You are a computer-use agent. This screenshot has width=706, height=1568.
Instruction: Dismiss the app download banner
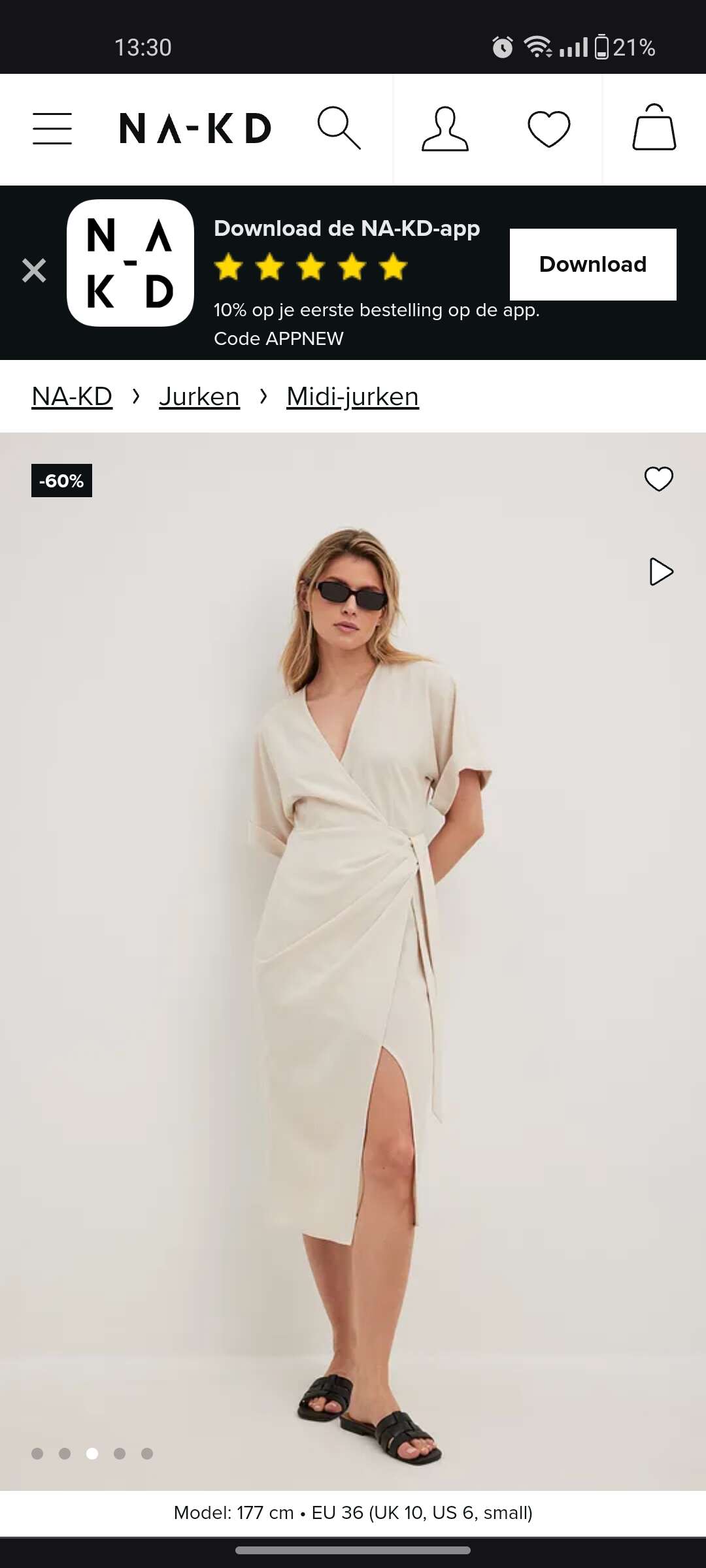(x=34, y=270)
